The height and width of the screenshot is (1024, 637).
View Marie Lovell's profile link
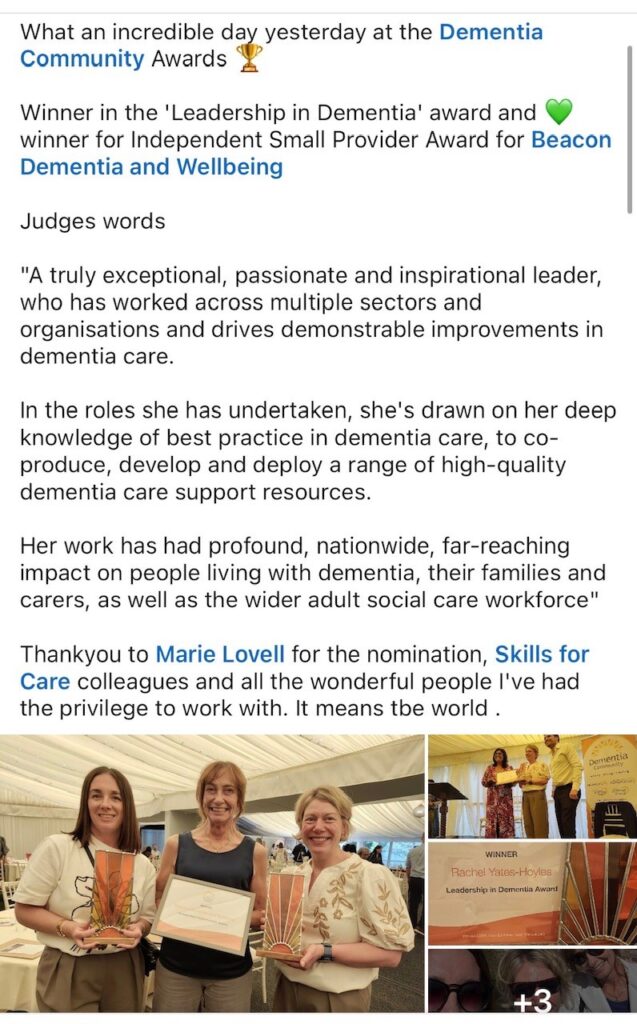coord(220,654)
